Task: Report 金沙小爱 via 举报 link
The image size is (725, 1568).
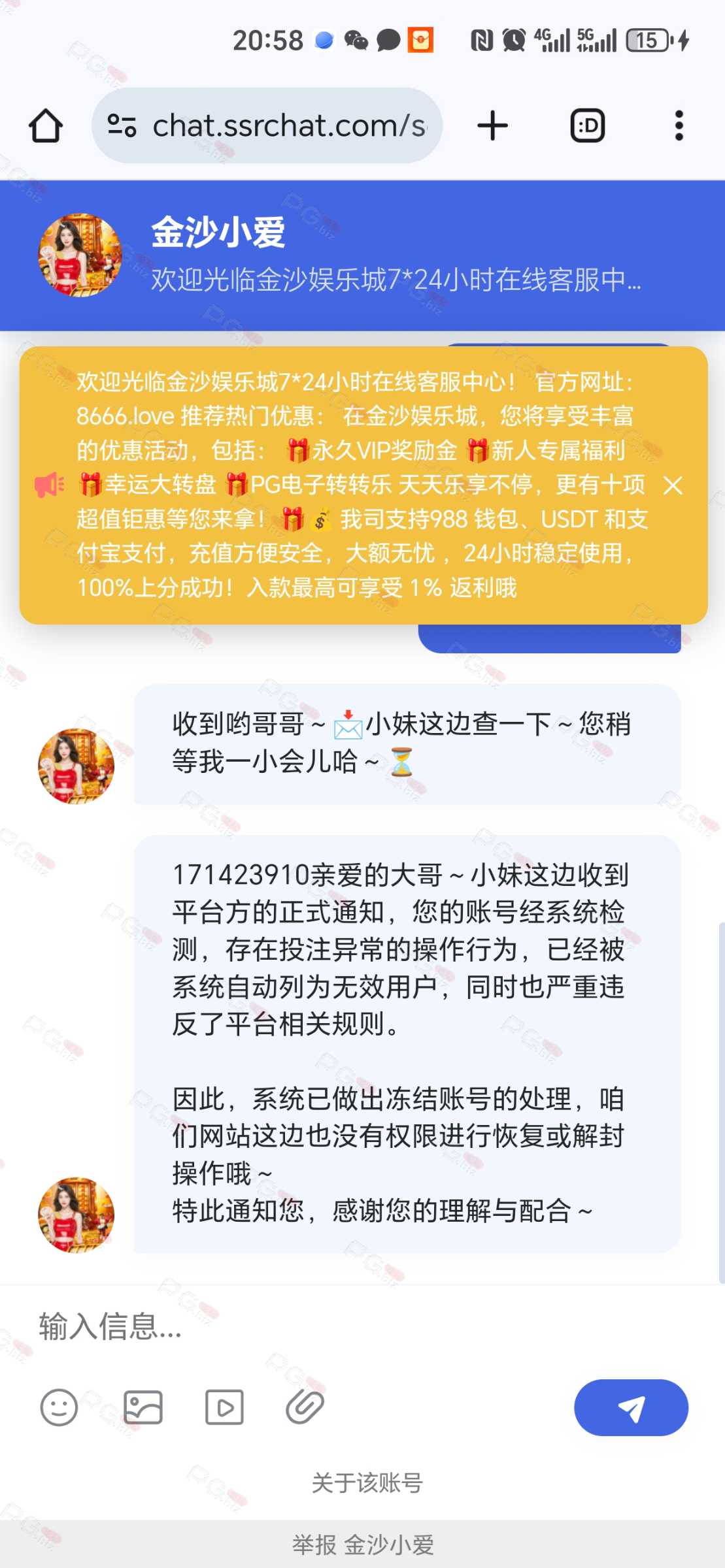Action: click(363, 1544)
